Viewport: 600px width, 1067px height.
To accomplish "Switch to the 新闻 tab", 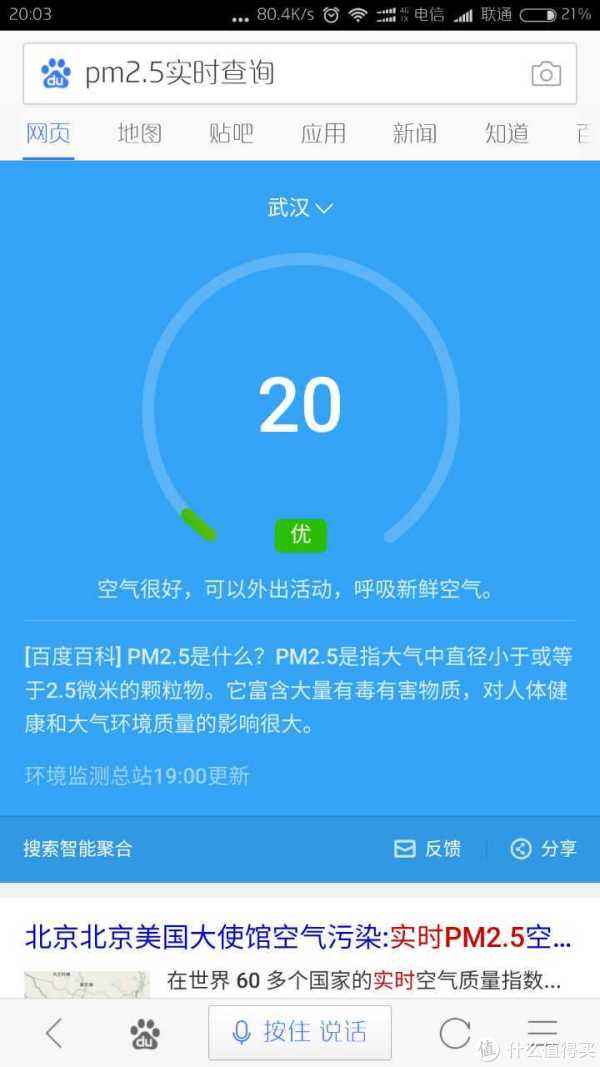I will (415, 133).
